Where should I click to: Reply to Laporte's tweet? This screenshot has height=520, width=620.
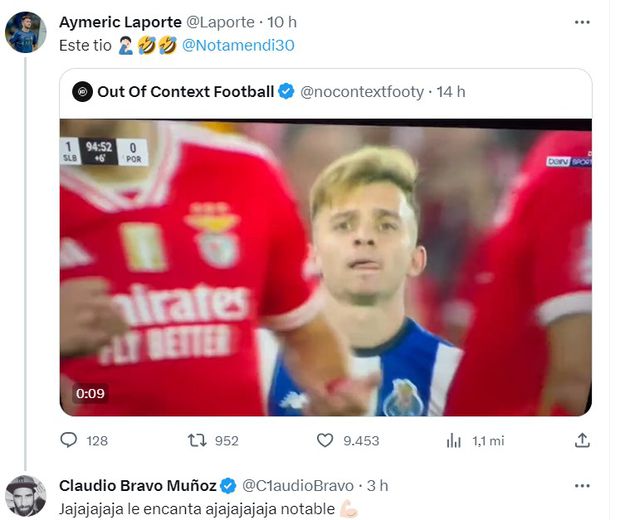click(69, 440)
